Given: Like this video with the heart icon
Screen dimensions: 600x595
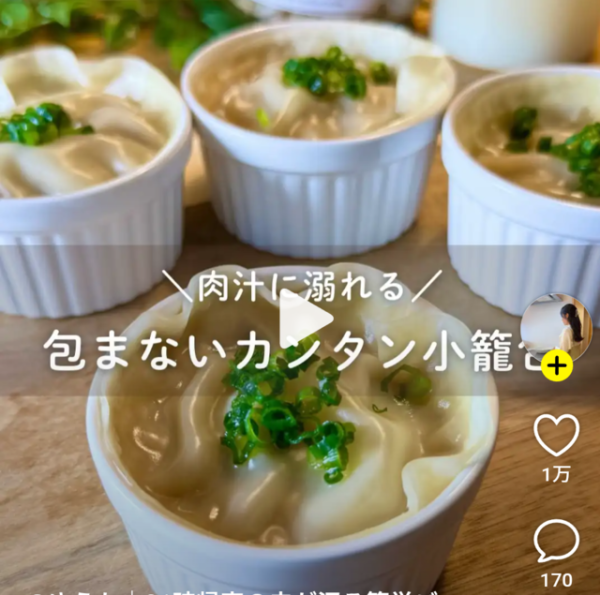Looking at the screenshot, I should (556, 435).
